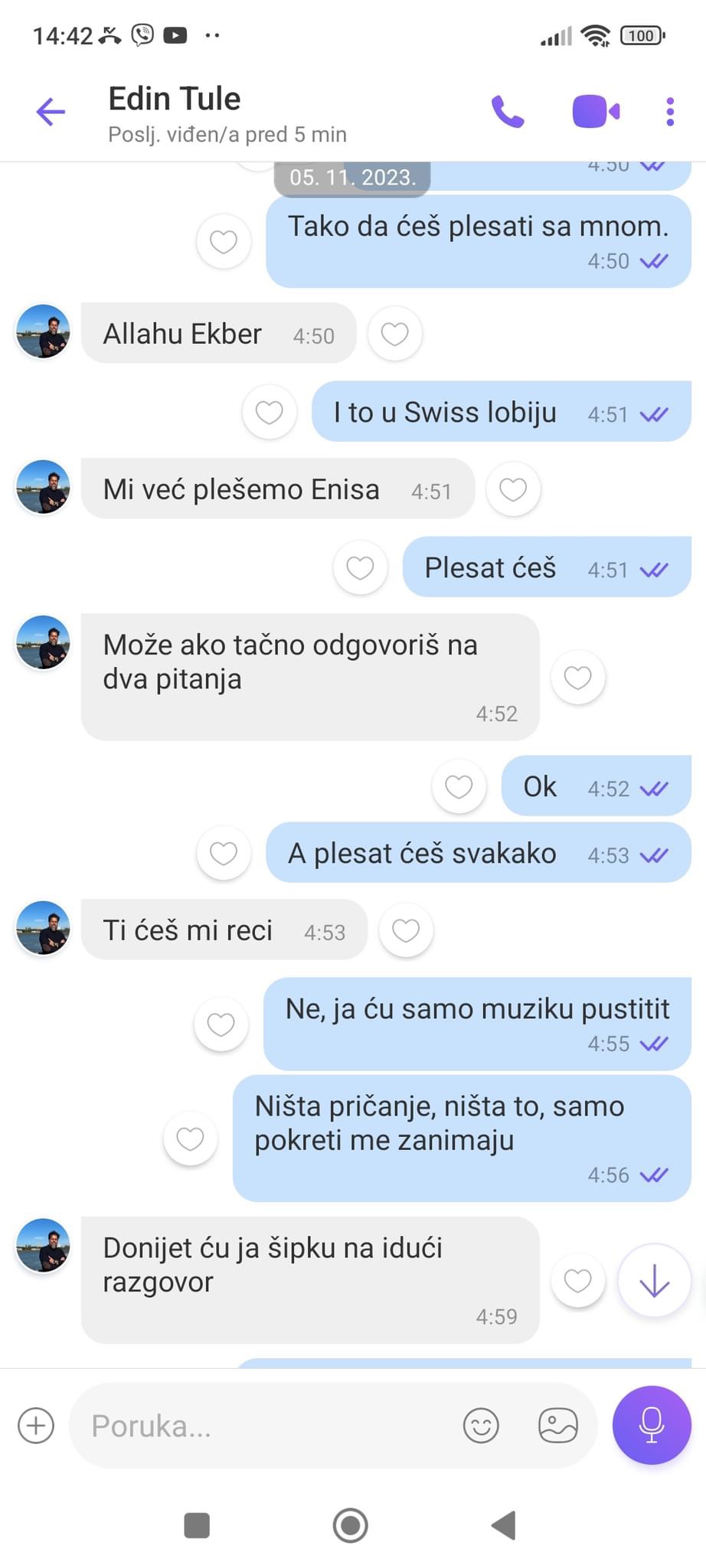Like "Može ako tačno odgovoriš na dva pitanja"
Image resolution: width=706 pixels, height=1568 pixels.
click(577, 677)
